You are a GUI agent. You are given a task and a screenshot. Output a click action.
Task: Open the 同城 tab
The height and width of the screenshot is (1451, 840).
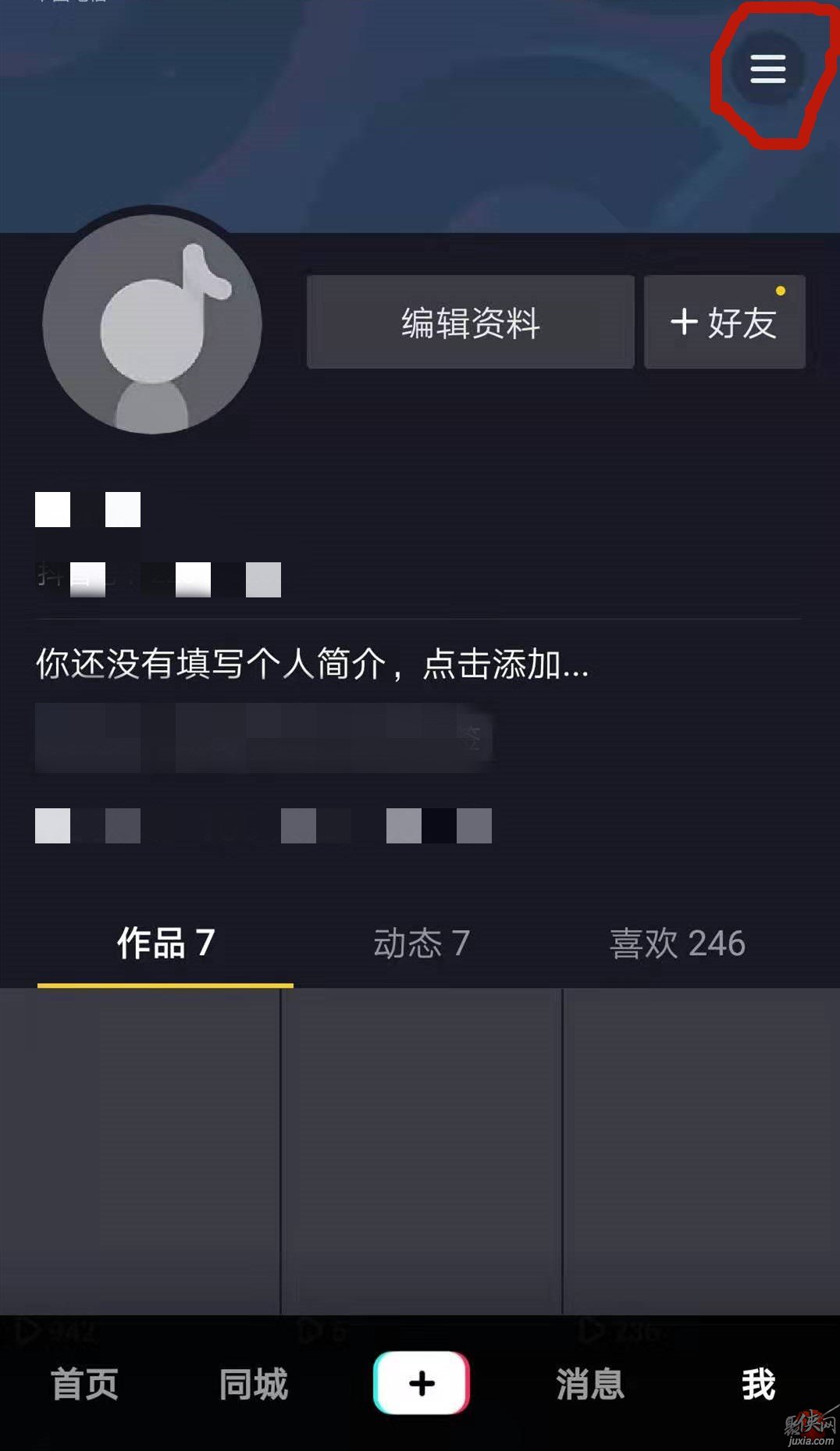click(x=253, y=1385)
